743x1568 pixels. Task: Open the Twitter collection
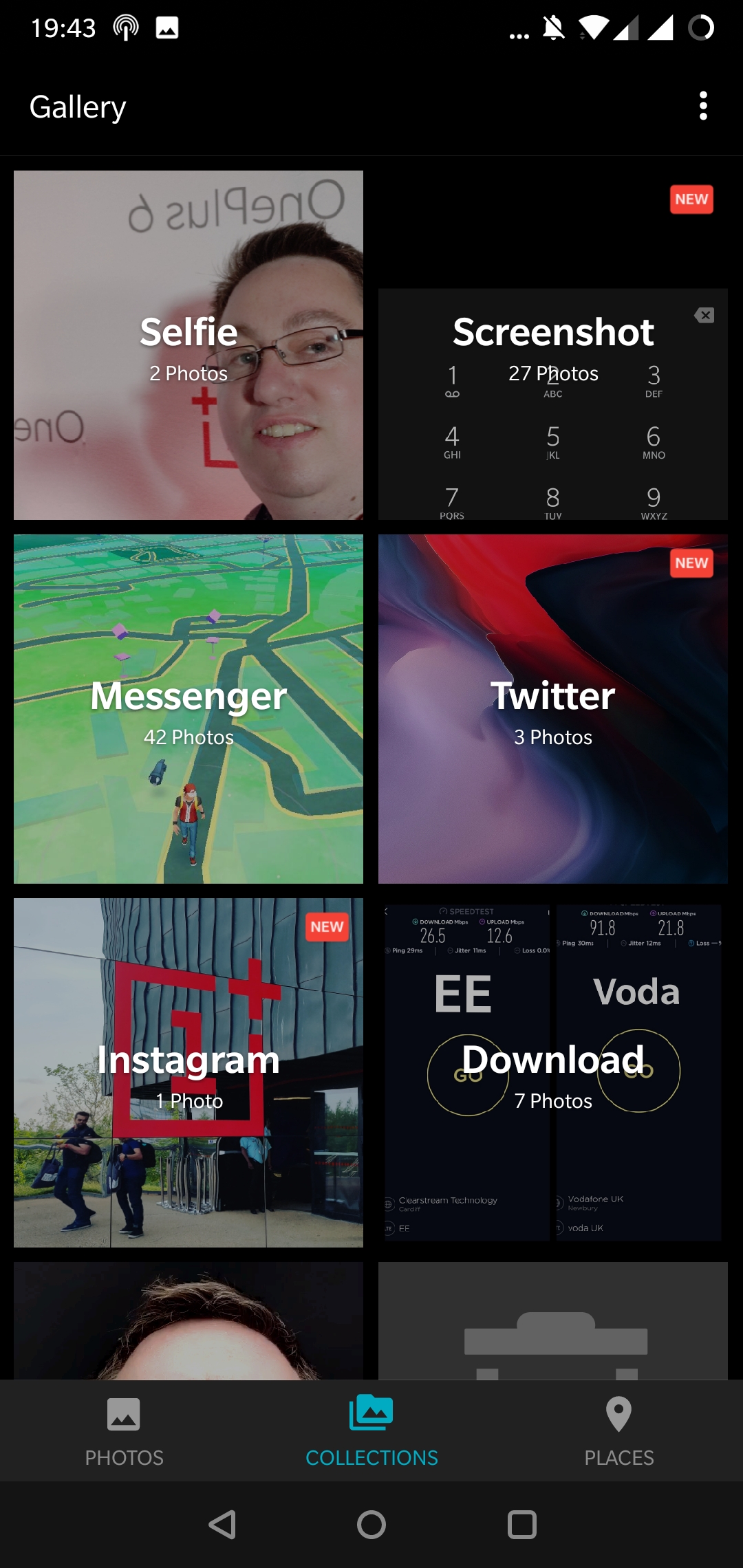[x=553, y=709]
